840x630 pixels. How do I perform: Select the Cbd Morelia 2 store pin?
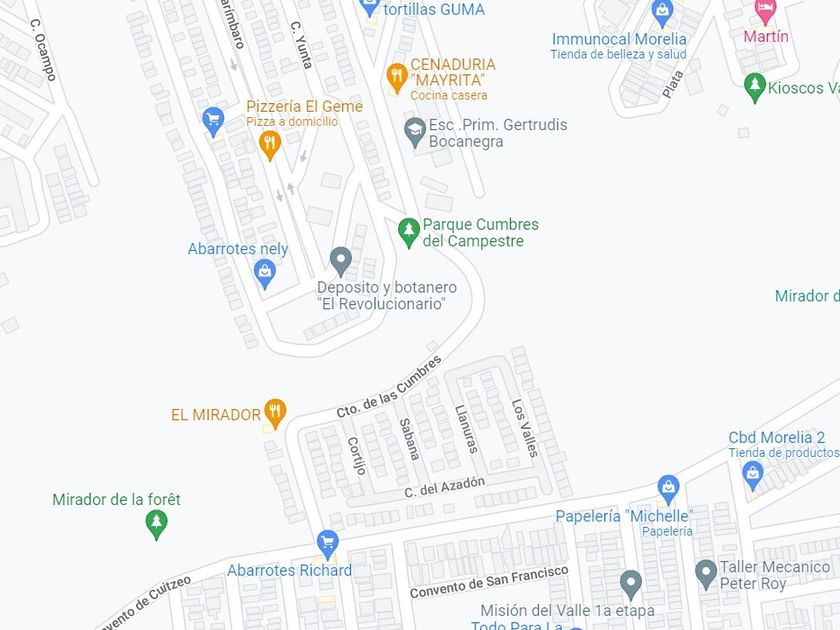click(x=753, y=475)
